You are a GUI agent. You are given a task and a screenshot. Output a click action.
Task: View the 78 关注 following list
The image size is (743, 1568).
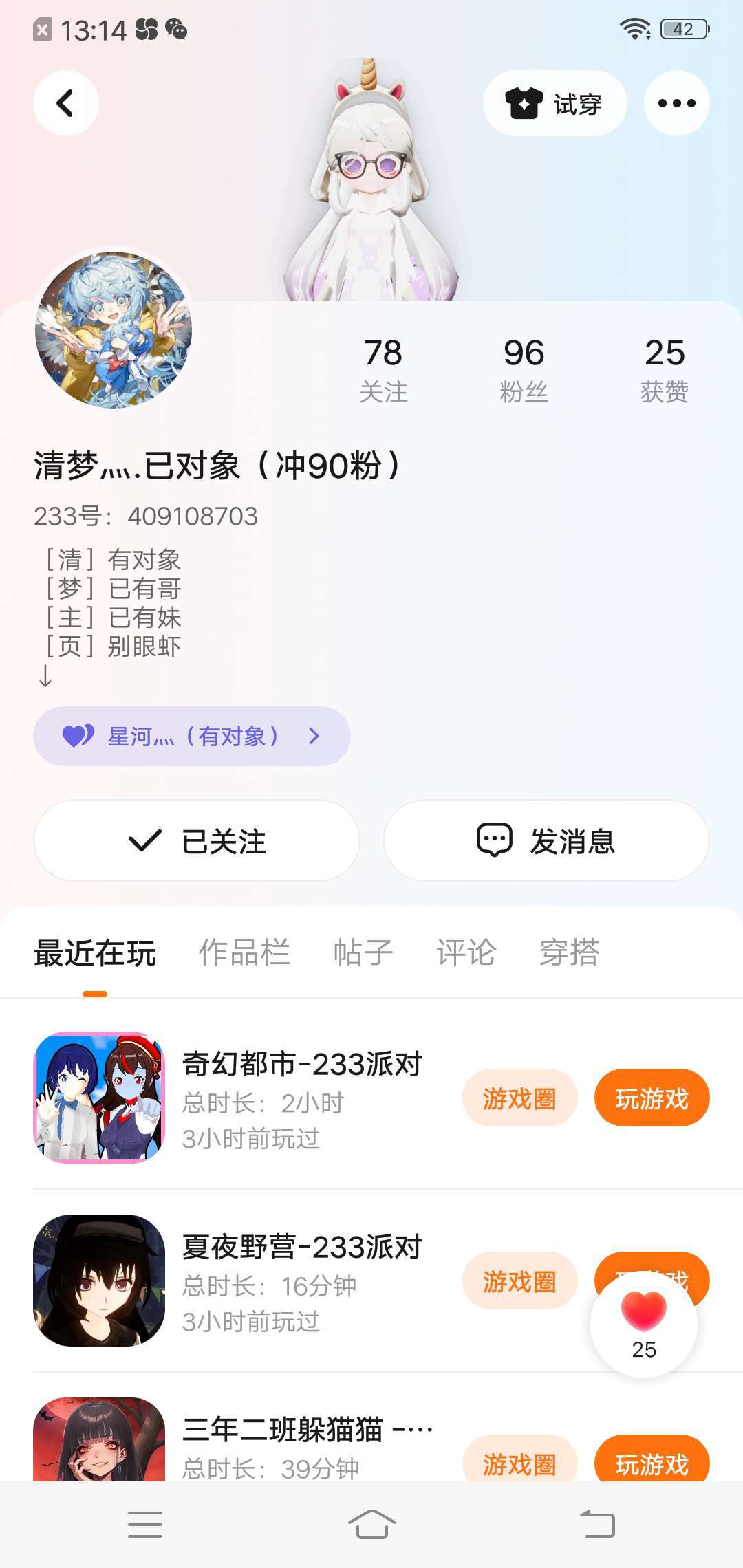tap(383, 369)
